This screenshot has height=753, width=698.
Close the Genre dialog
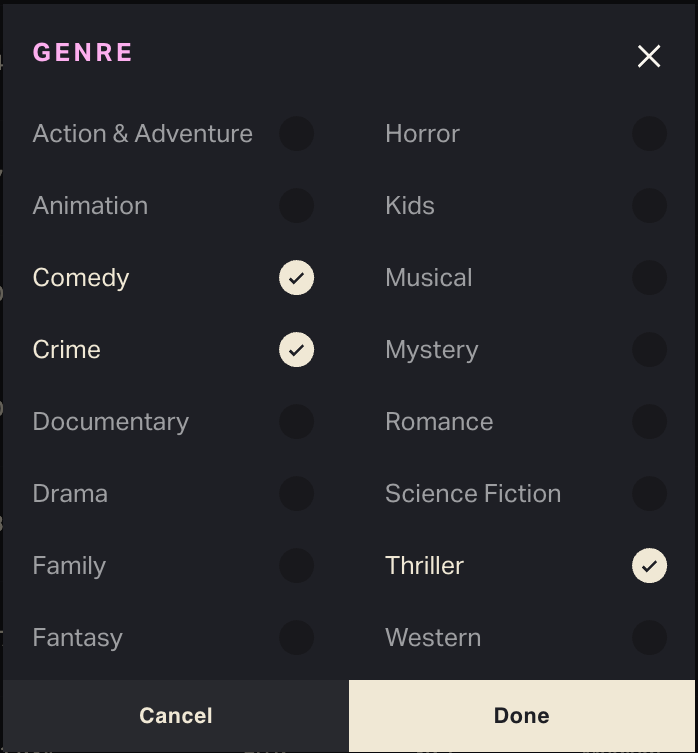pyautogui.click(x=649, y=57)
